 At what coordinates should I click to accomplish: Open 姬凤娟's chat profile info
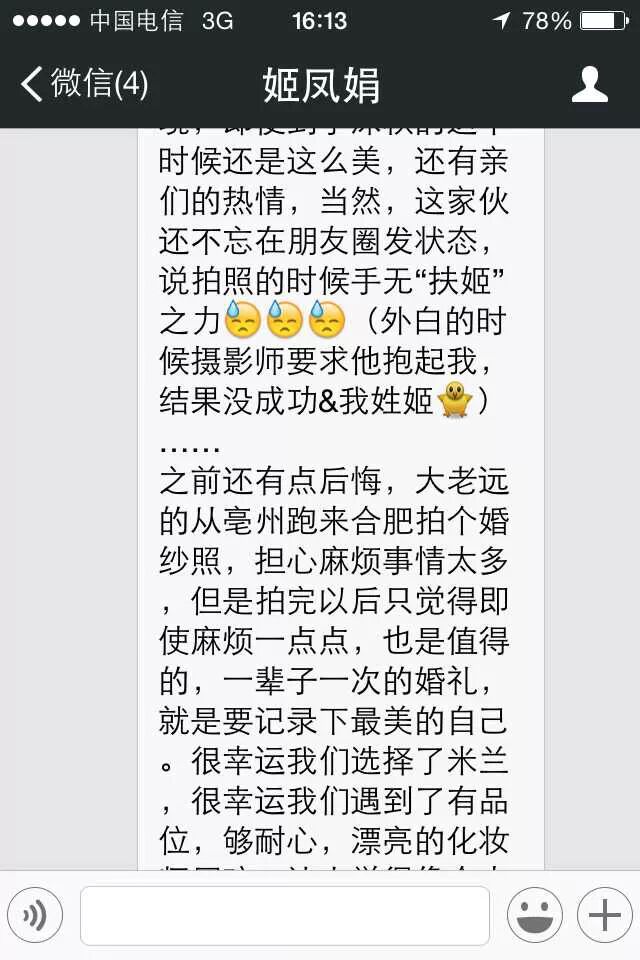tap(589, 84)
